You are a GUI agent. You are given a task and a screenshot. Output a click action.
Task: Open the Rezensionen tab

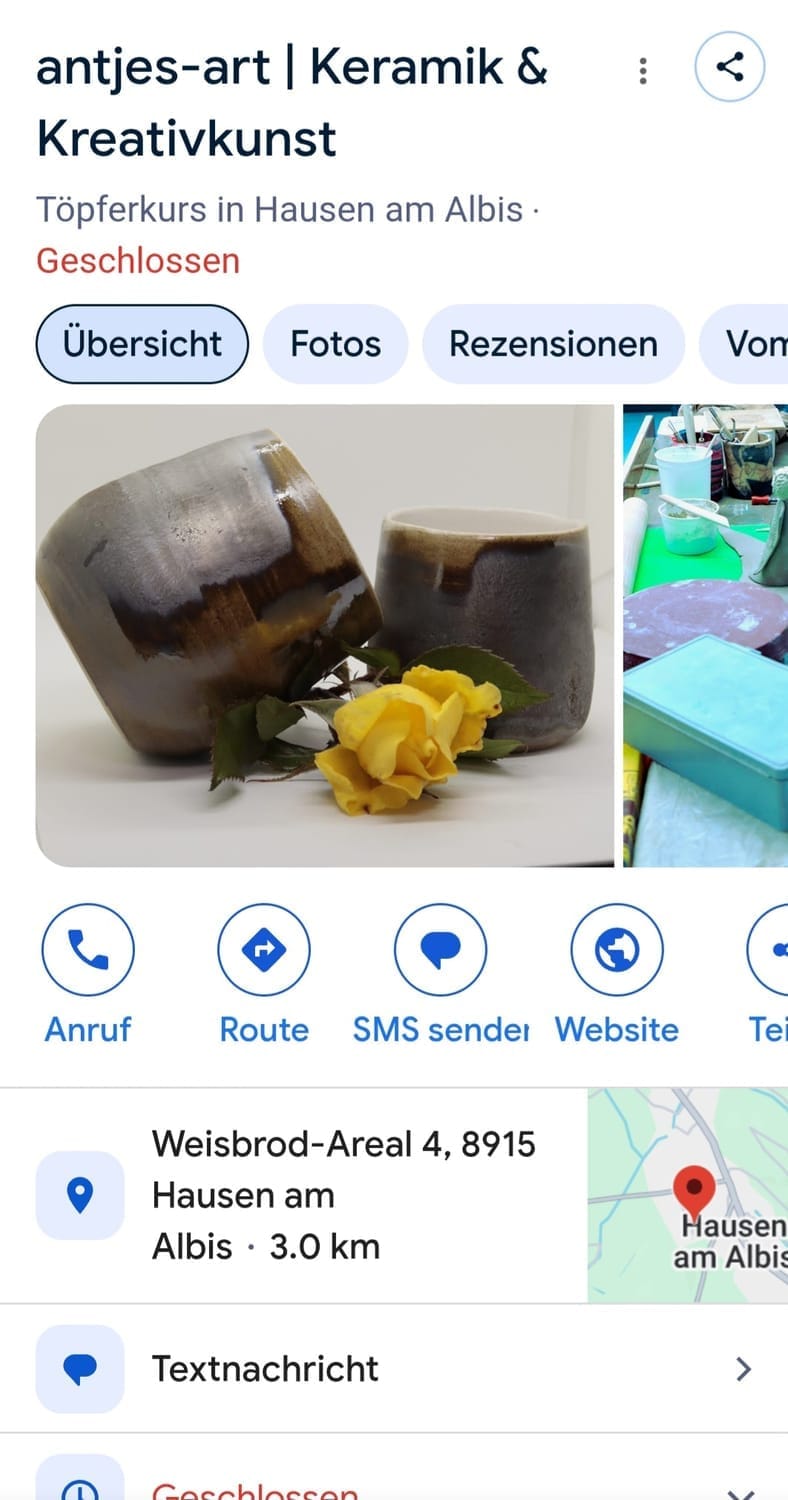(553, 343)
